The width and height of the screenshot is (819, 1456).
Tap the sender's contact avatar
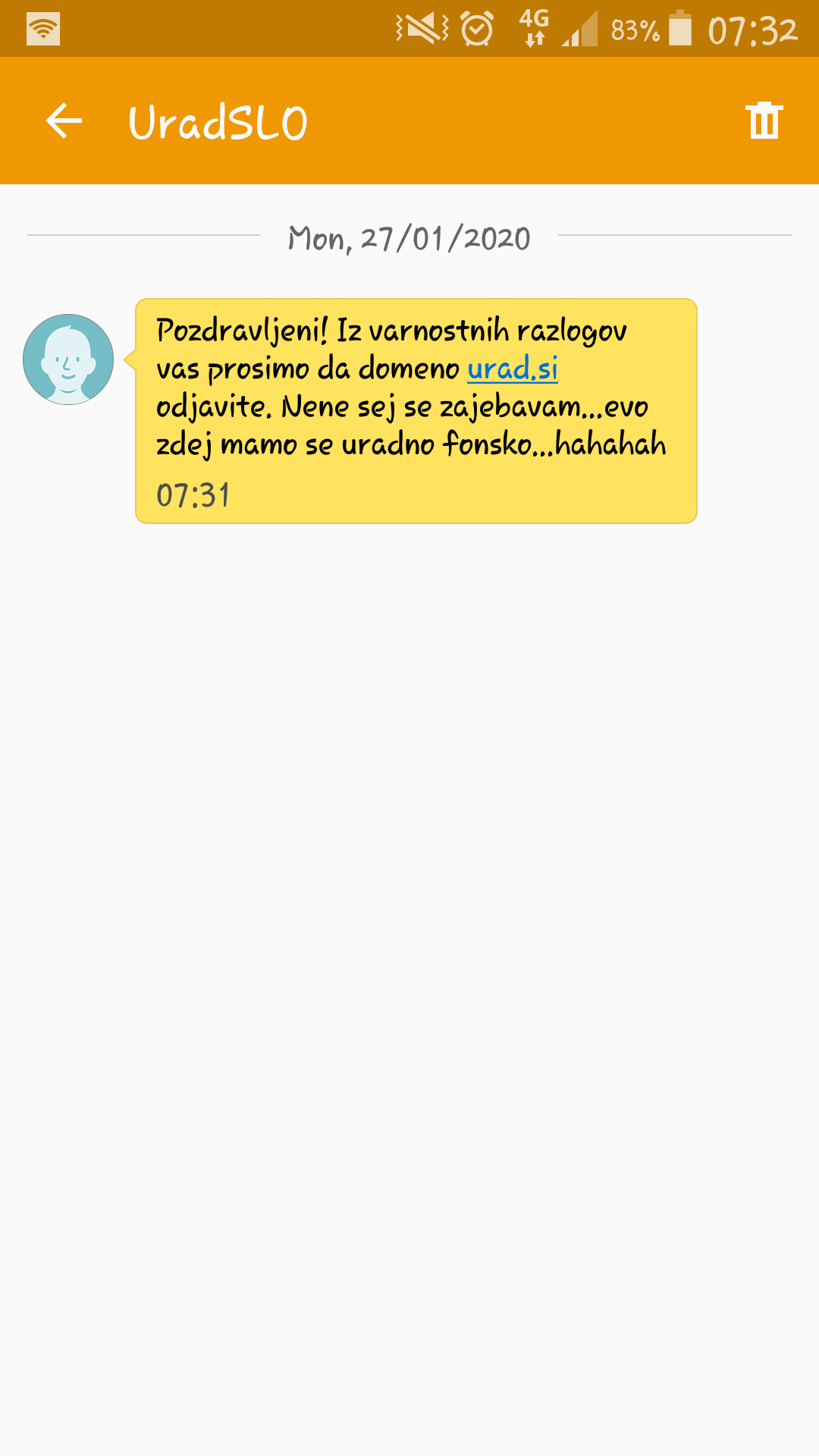tap(68, 359)
